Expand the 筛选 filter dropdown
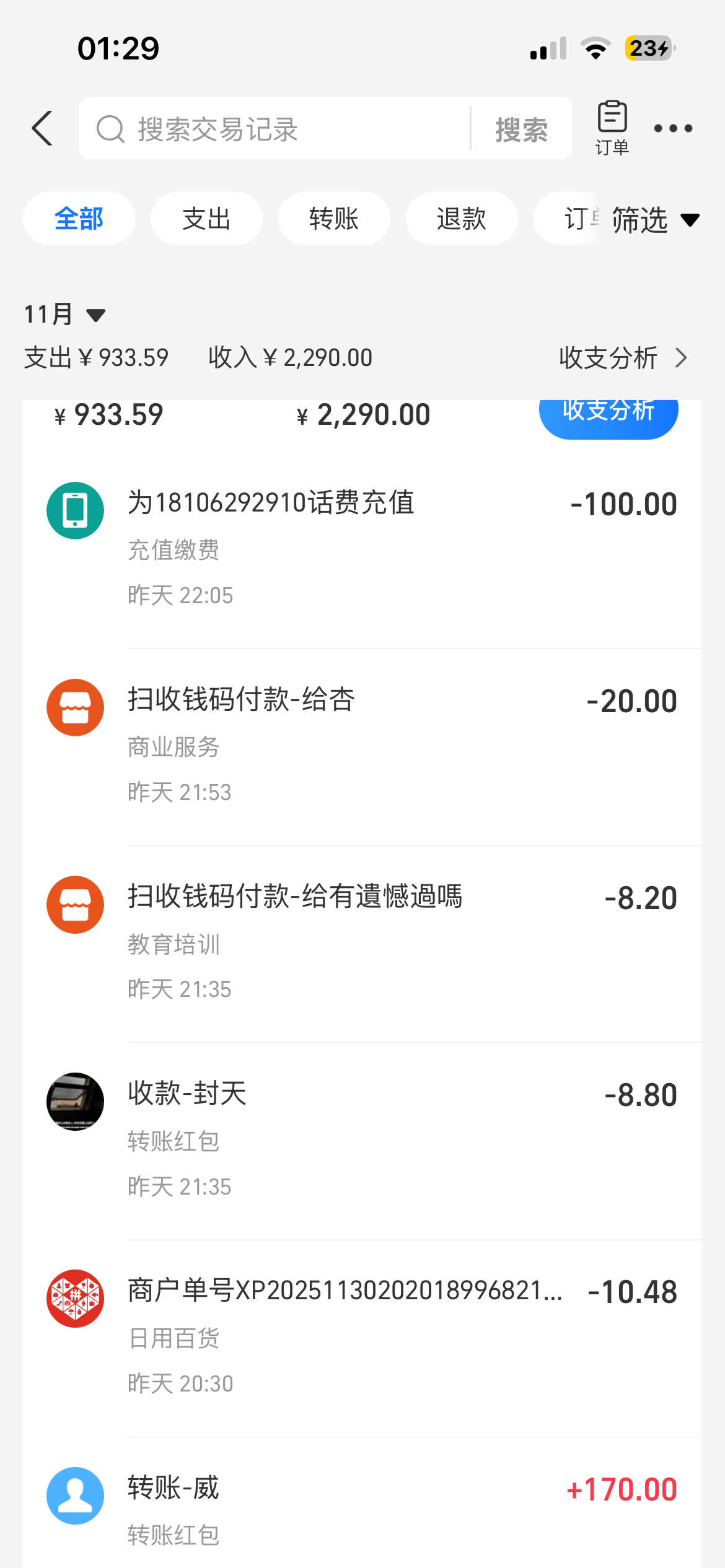725x1568 pixels. [654, 220]
